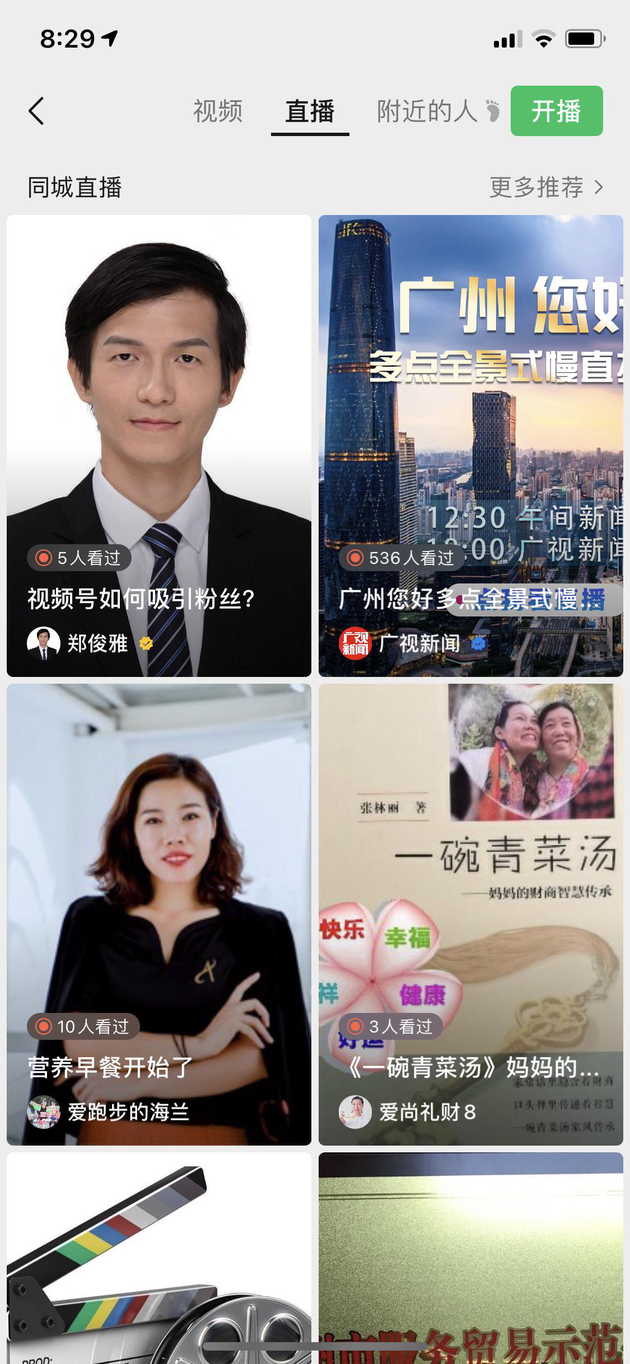Switch to the 视频 tab
Viewport: 630px width, 1364px height.
coord(218,111)
